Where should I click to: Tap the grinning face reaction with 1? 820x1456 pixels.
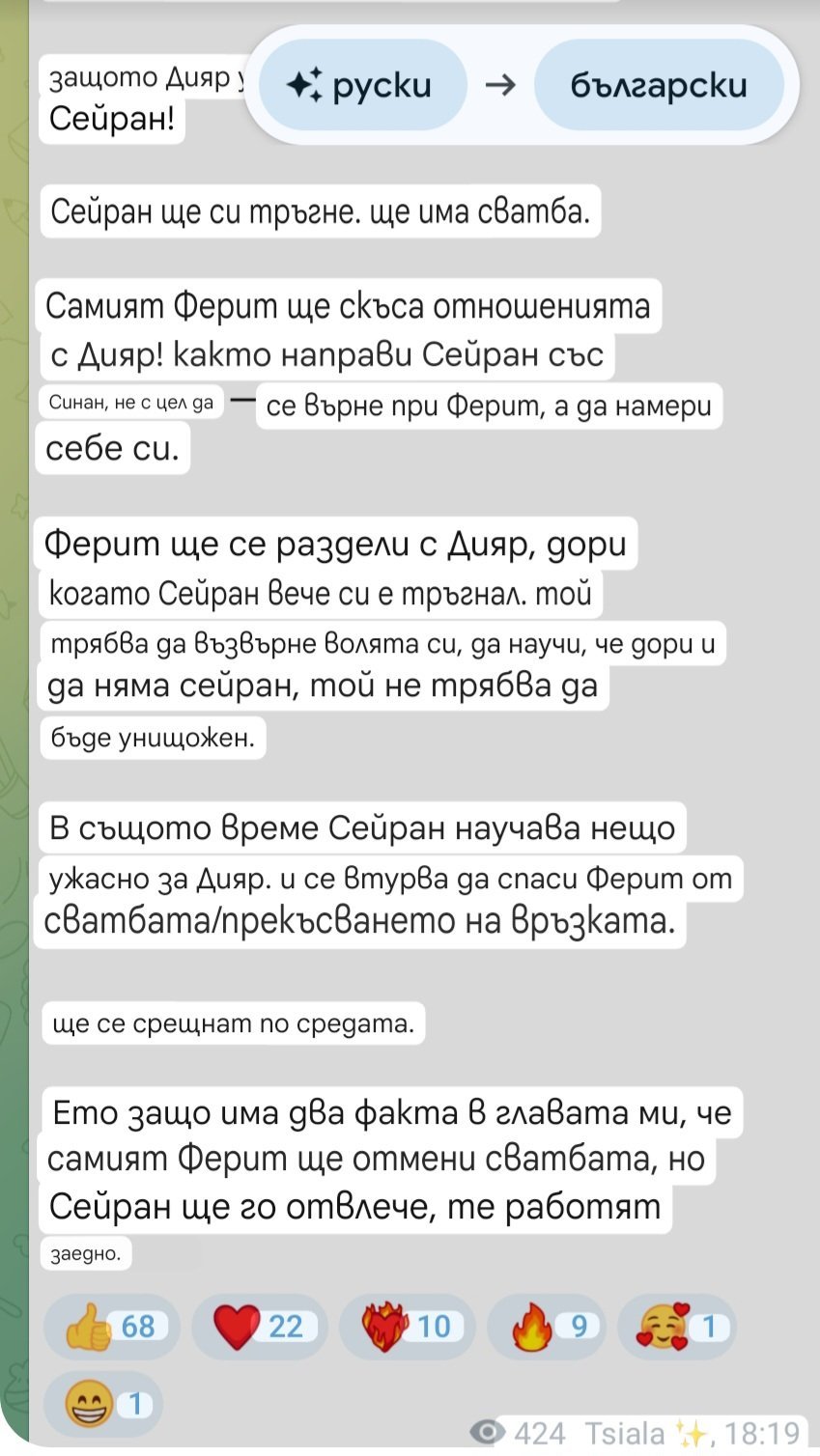tap(103, 1403)
